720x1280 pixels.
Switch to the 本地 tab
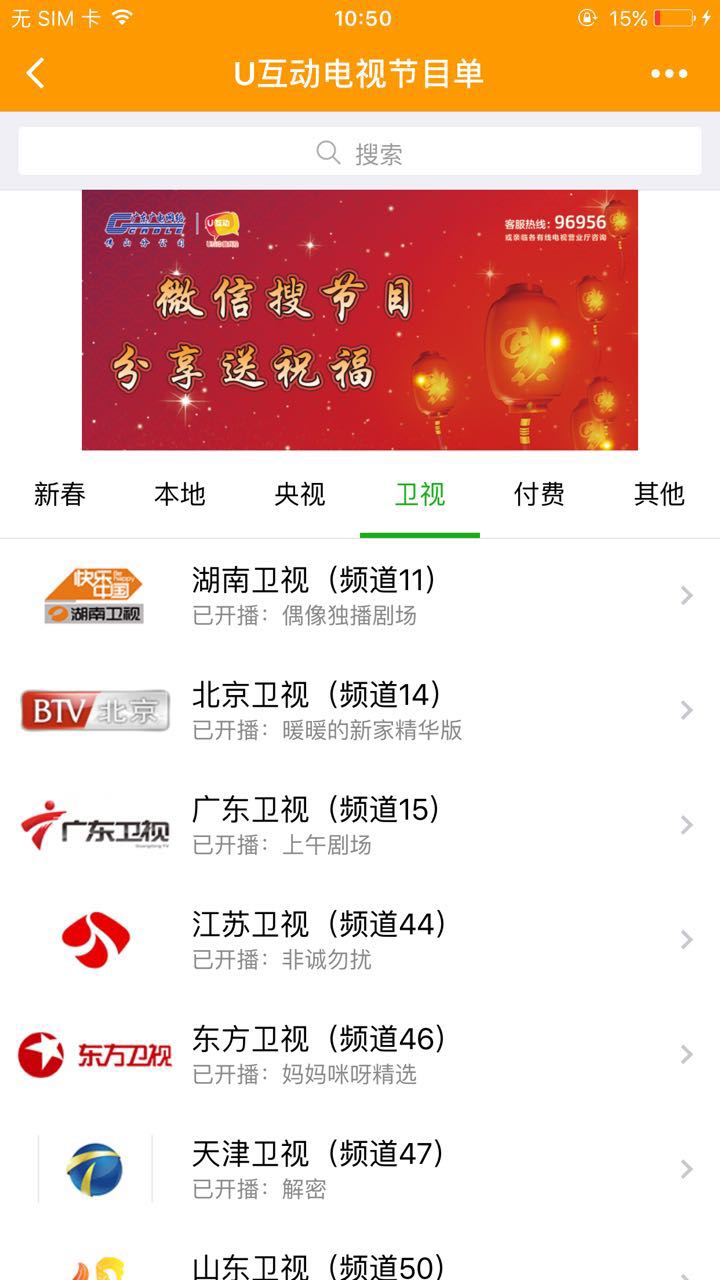point(180,494)
